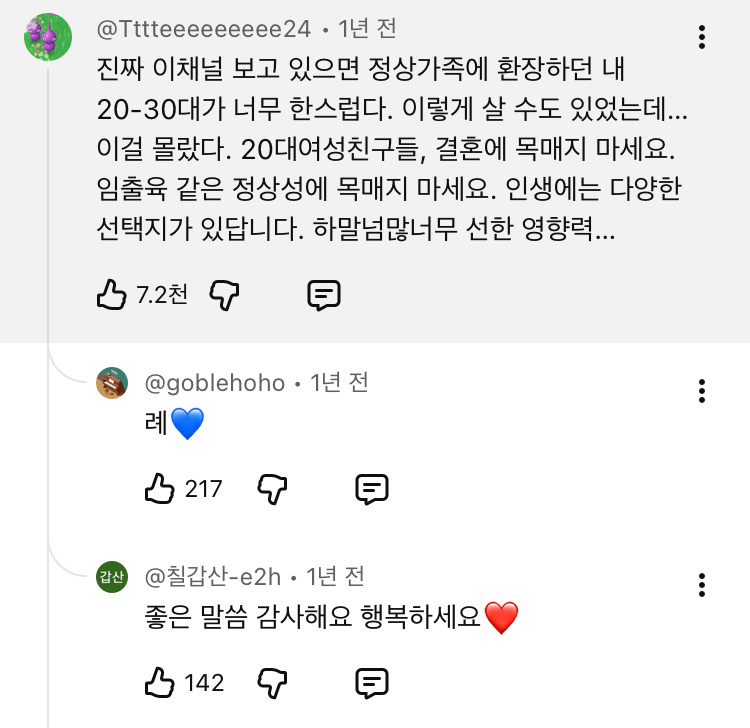This screenshot has width=750, height=728.
Task: Open overflow menu on @칠갑산-e2h's reply
Action: click(x=701, y=585)
